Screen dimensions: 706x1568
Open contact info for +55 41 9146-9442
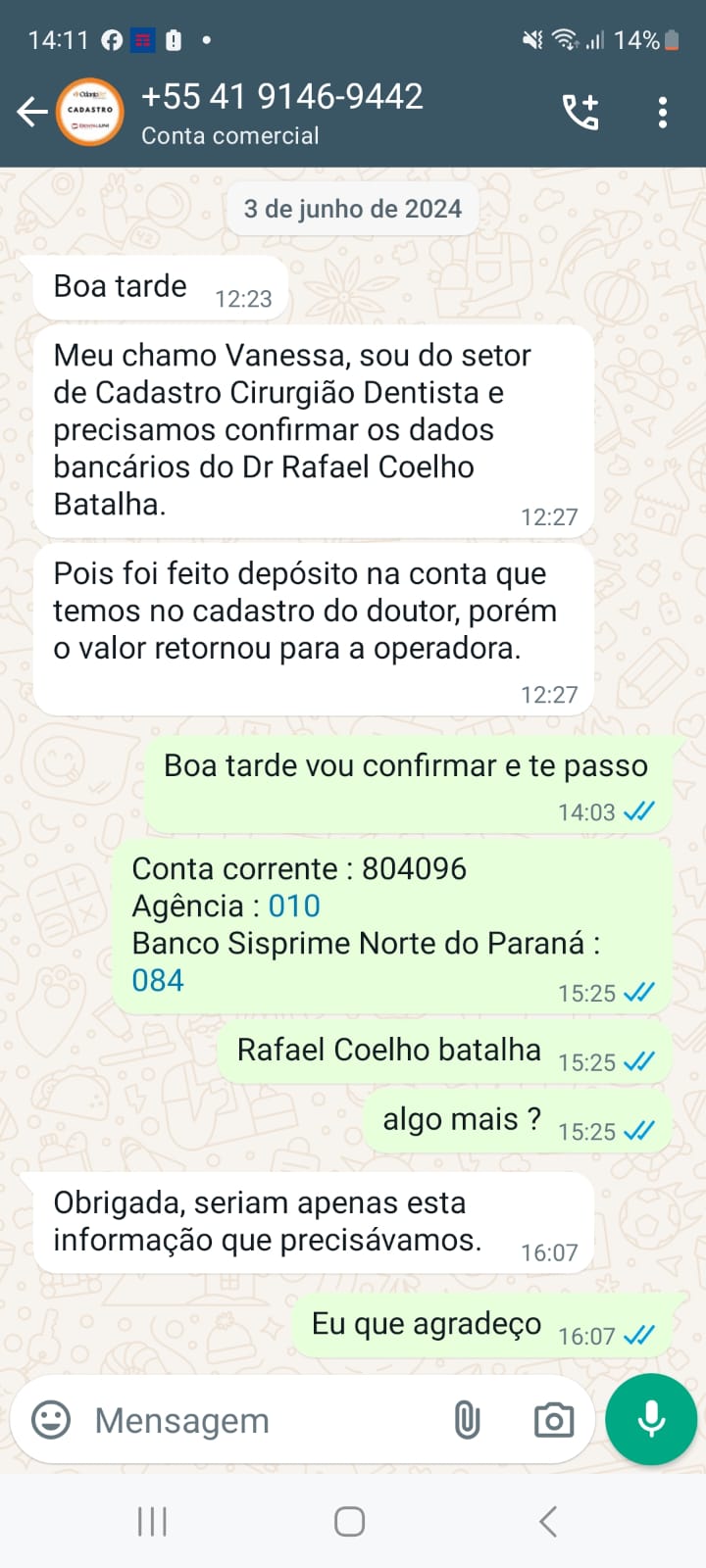click(x=282, y=113)
